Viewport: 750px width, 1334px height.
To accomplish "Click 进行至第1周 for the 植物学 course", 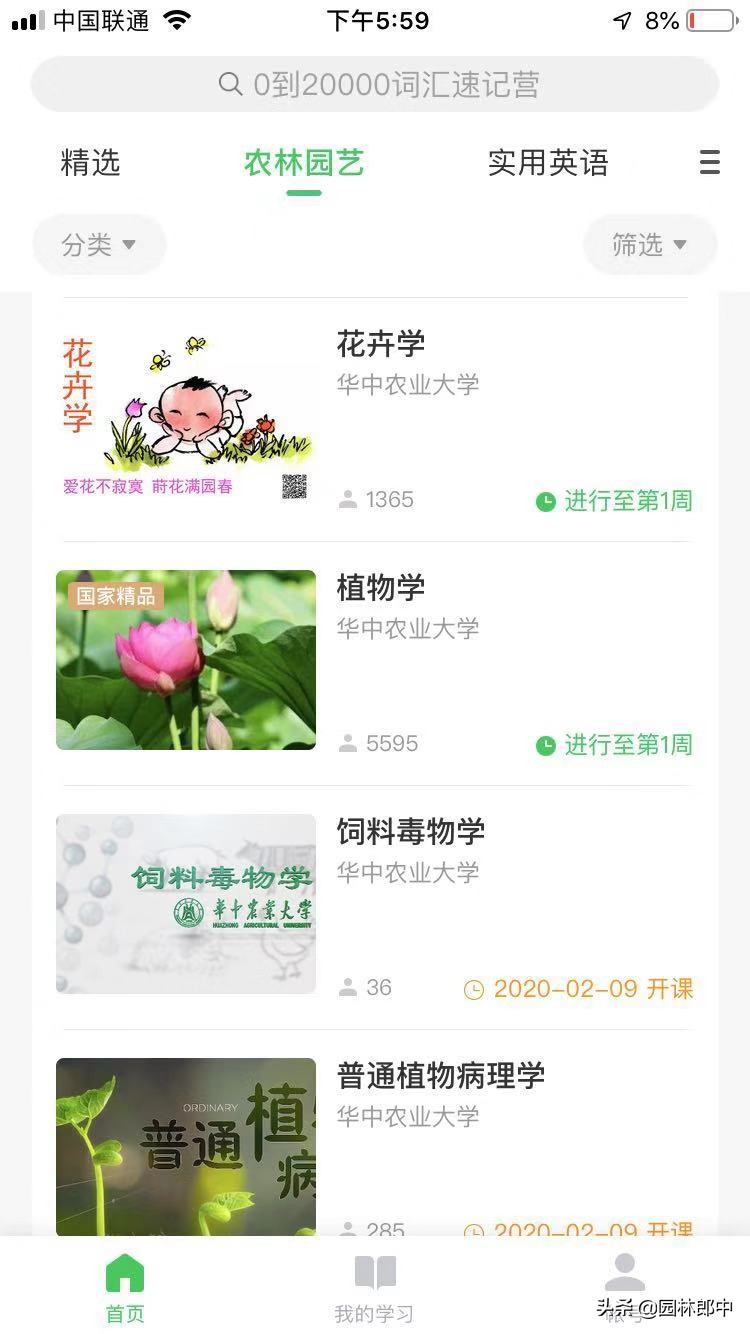I will click(626, 745).
